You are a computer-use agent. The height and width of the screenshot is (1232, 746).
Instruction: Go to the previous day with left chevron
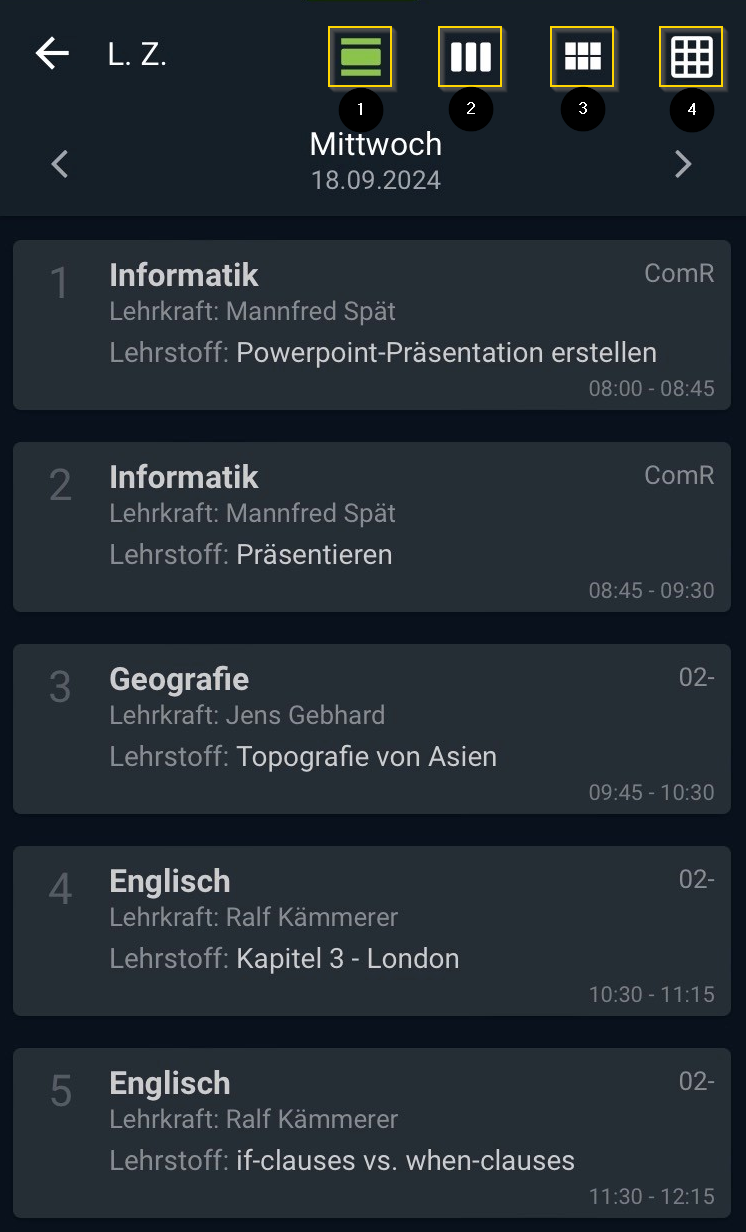tap(60, 163)
